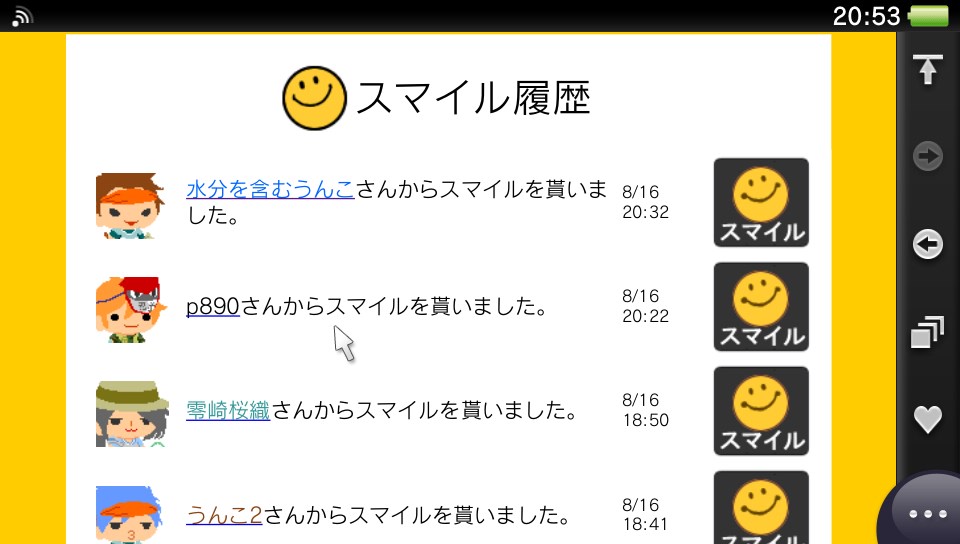Open 零崎桜織's profile link
Viewport: 960px width, 544px height.
click(228, 410)
